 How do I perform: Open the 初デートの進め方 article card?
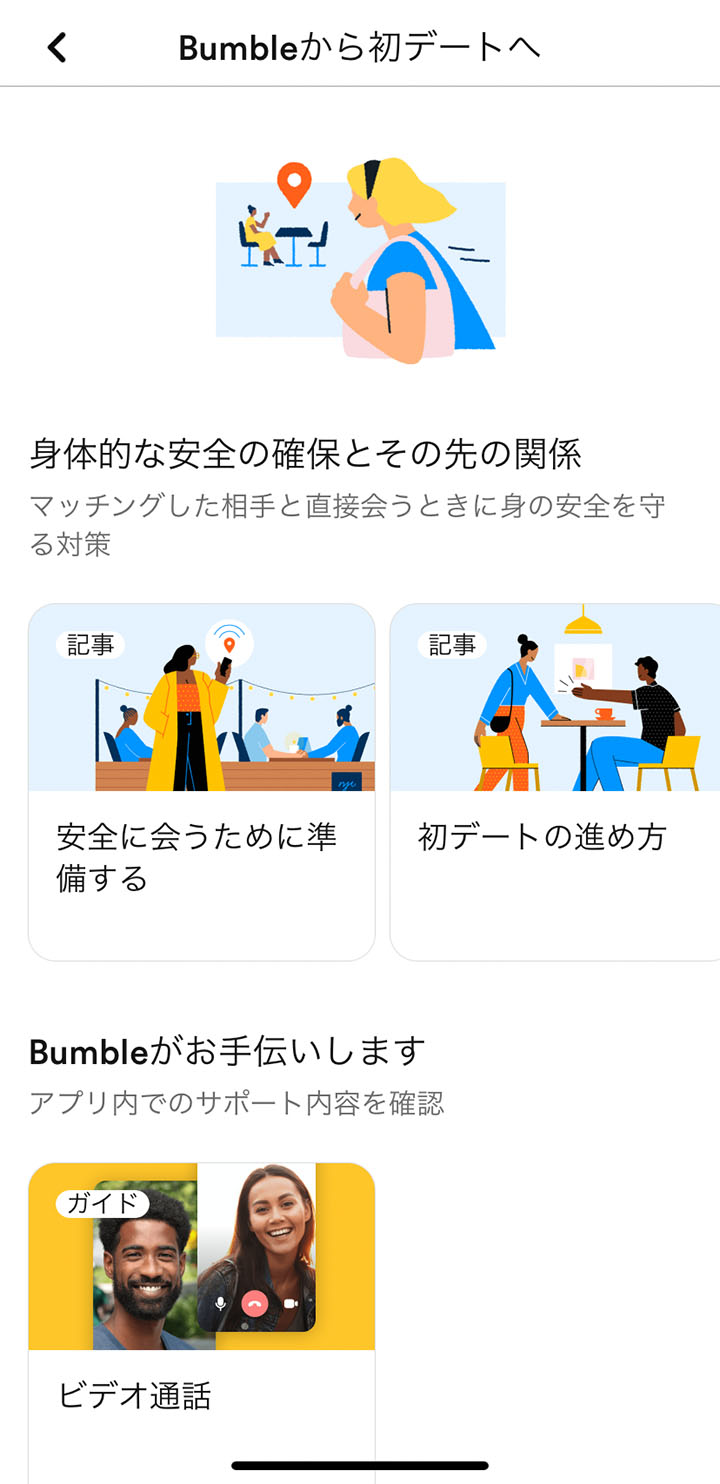(x=555, y=781)
